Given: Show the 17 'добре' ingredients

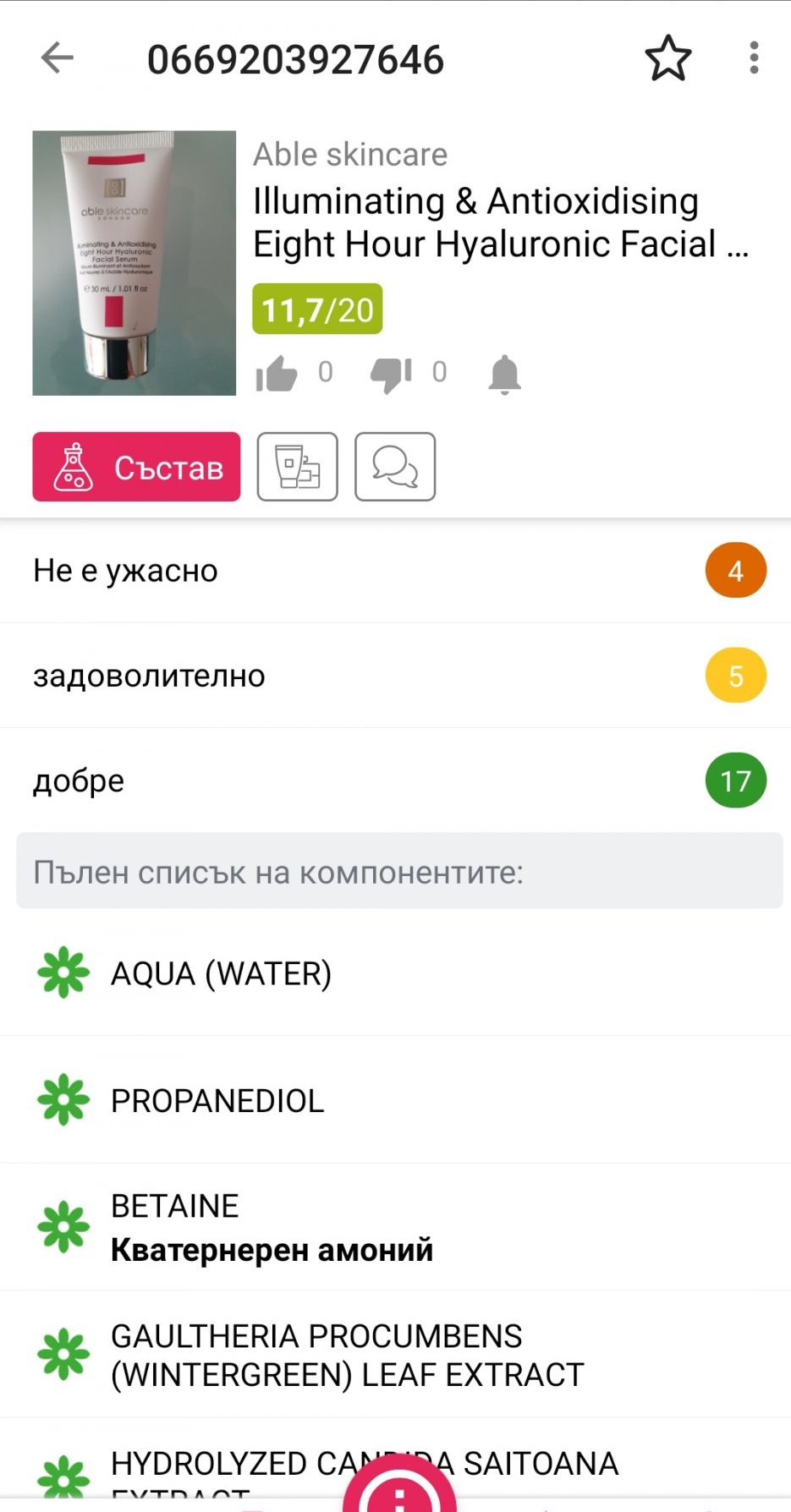Looking at the screenshot, I should click(x=395, y=781).
